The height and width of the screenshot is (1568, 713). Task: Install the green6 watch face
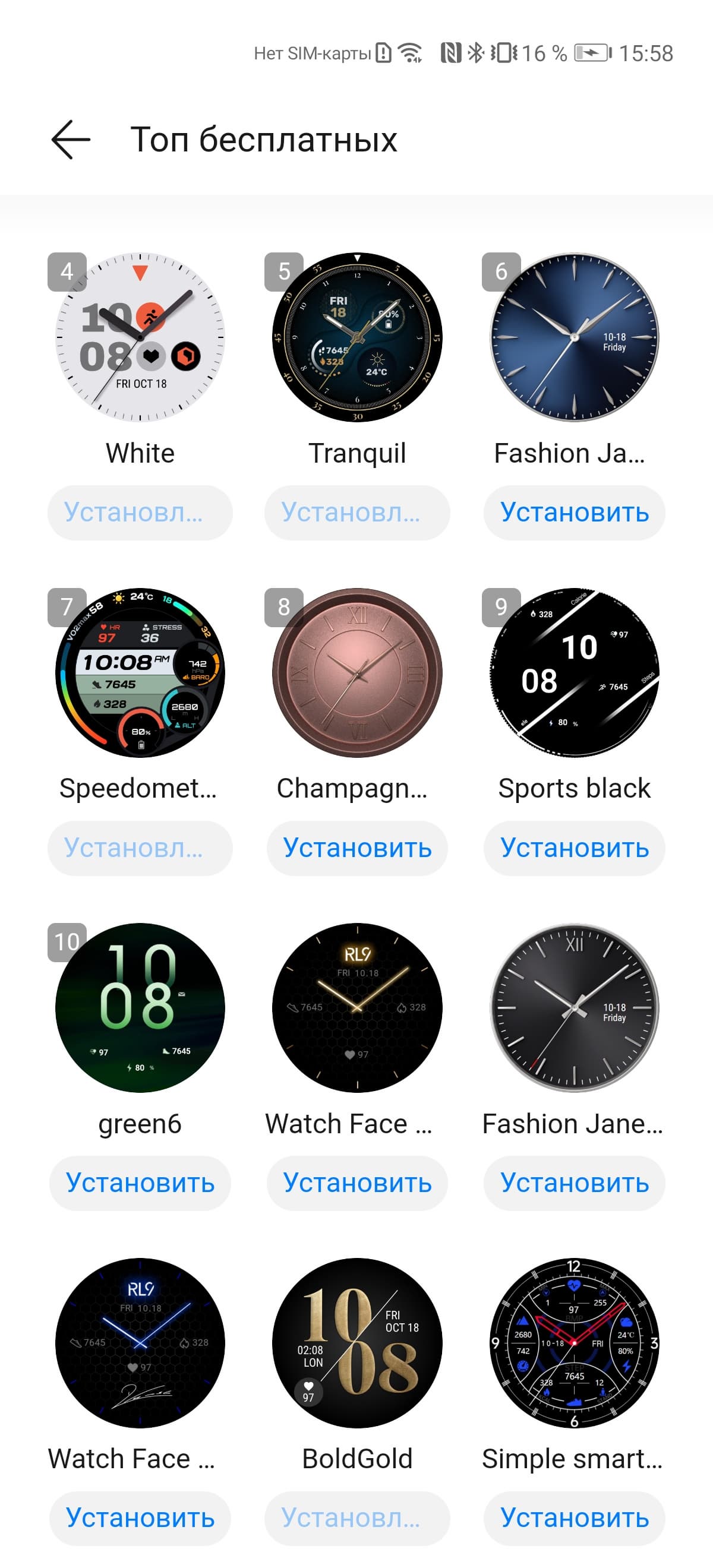140,1183
